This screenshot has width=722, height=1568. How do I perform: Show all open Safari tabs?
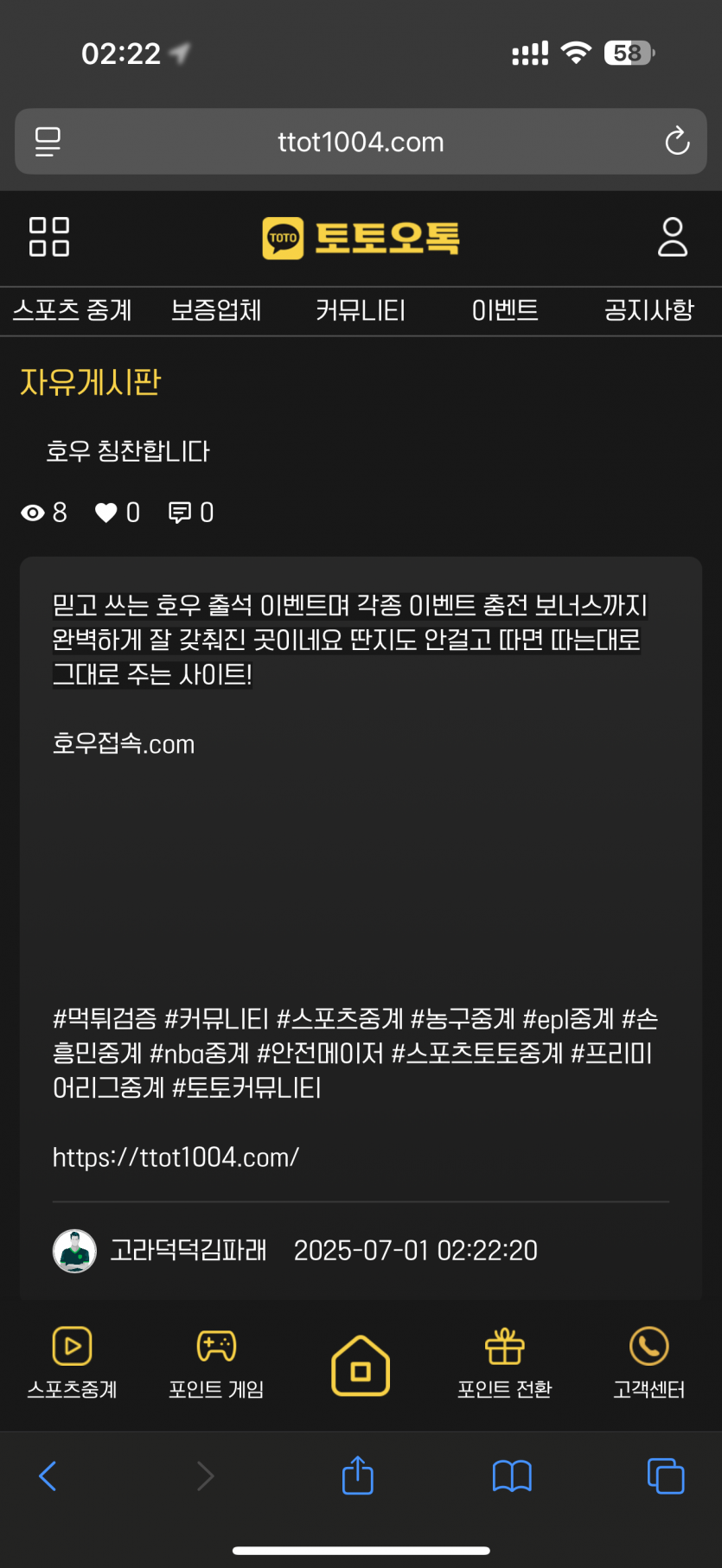click(665, 1476)
